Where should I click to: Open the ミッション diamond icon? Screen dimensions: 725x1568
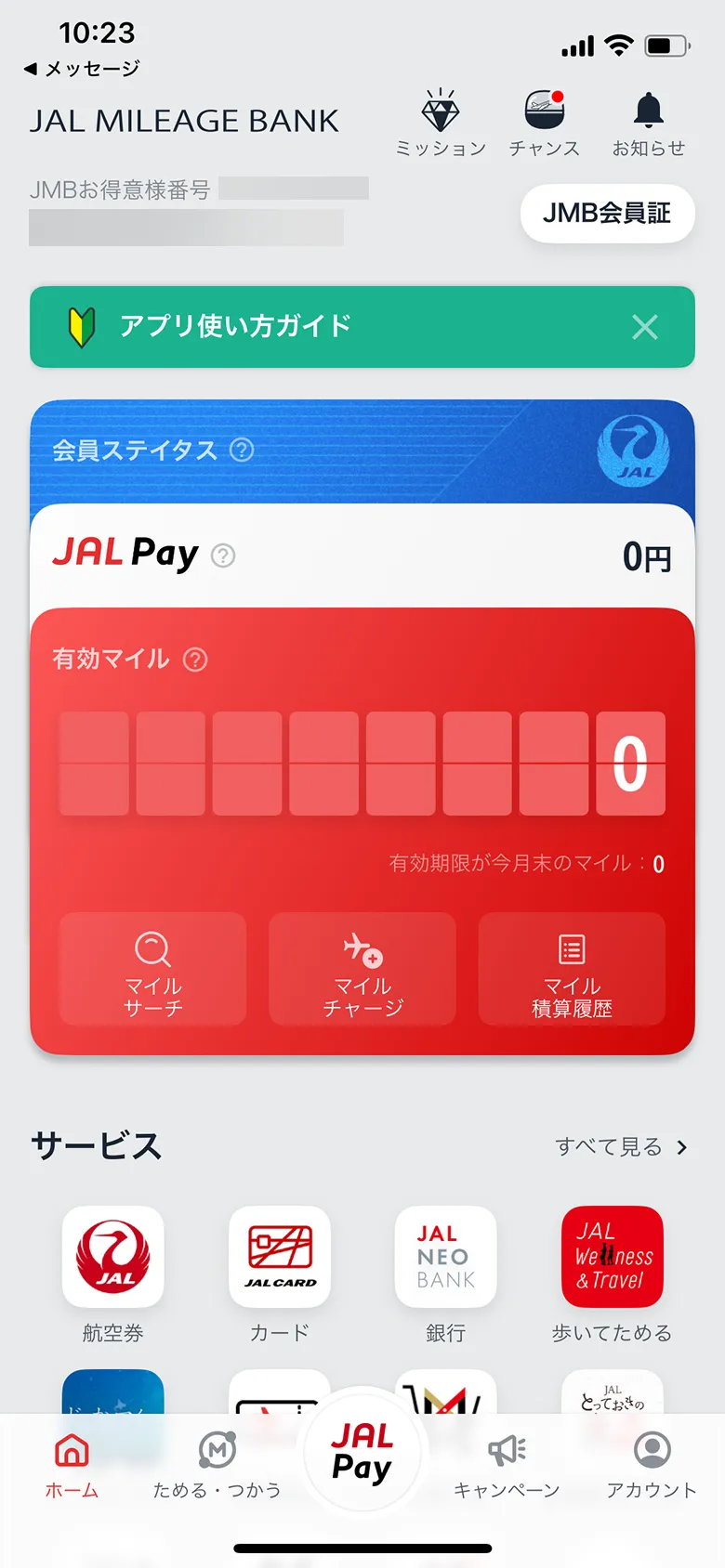pos(441,123)
